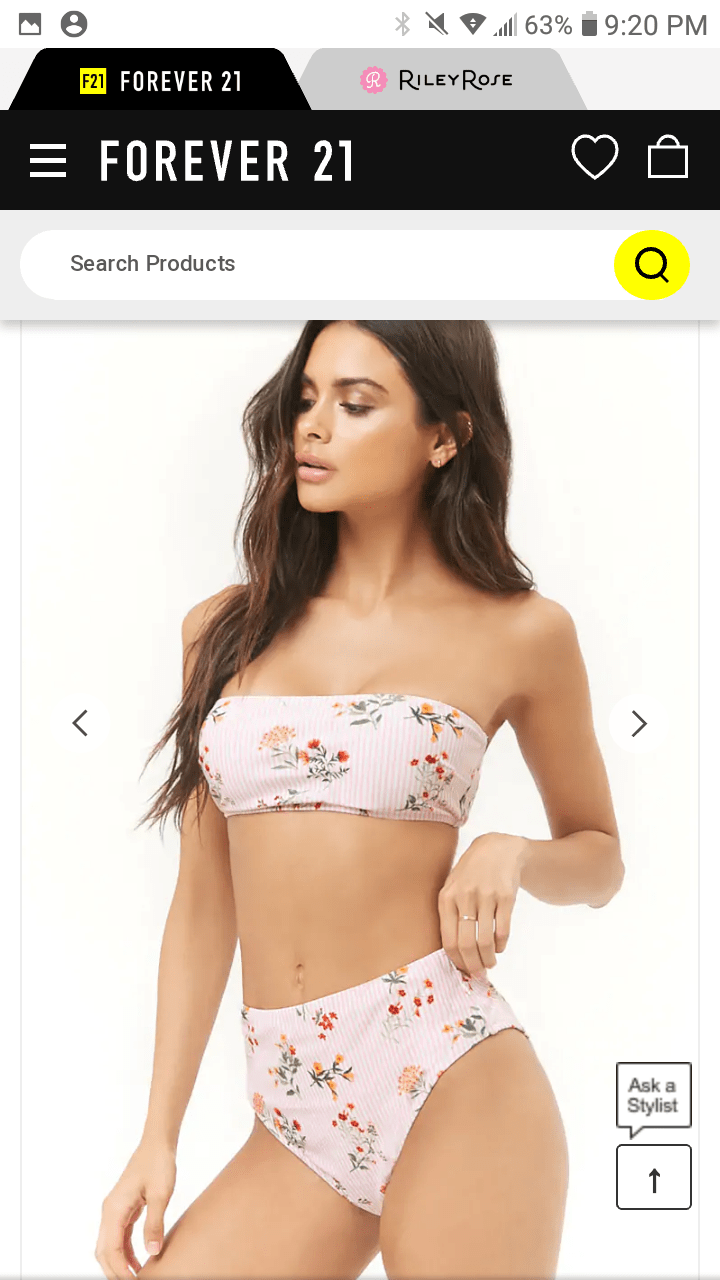The height and width of the screenshot is (1280, 720).
Task: Select the Forever 21 tab
Action: click(160, 81)
